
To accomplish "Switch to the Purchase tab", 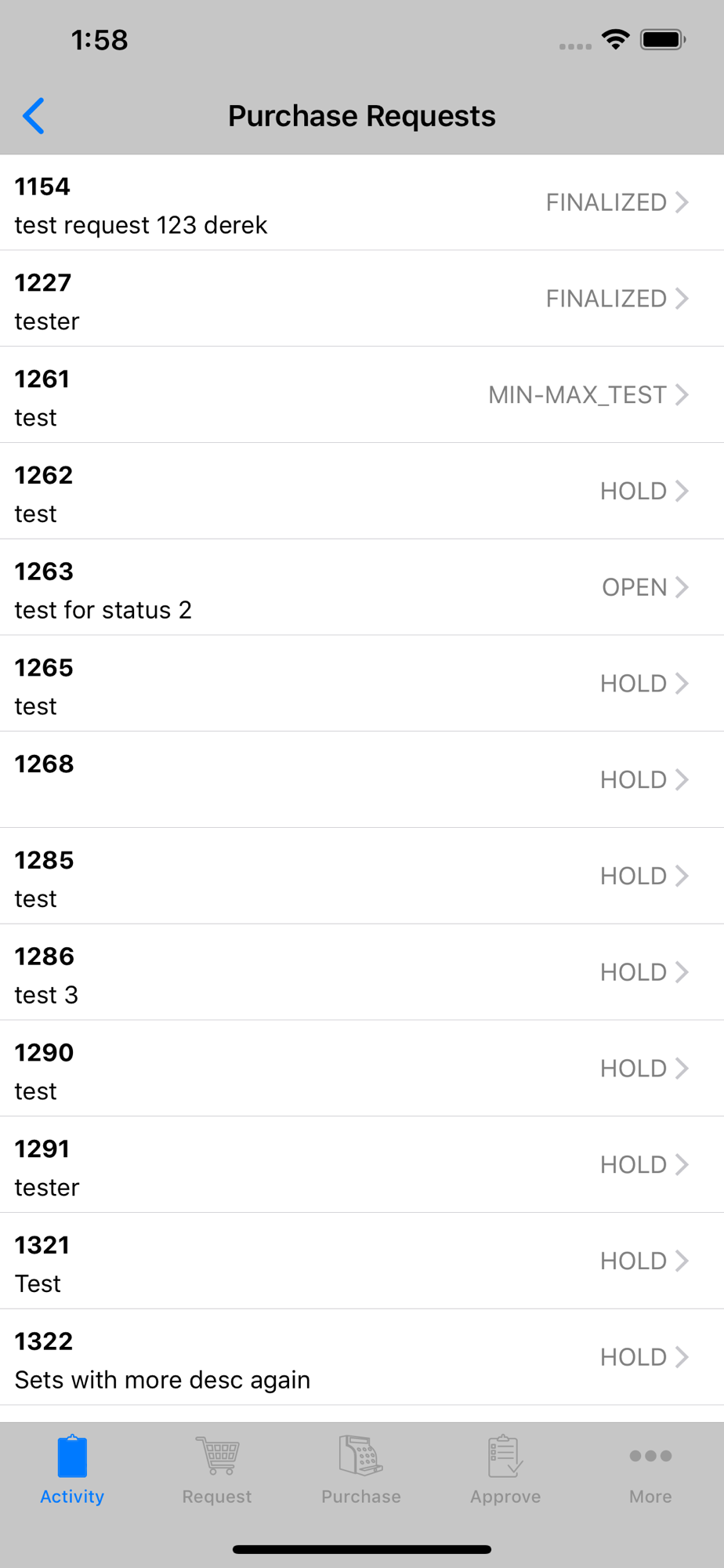I will (361, 1470).
